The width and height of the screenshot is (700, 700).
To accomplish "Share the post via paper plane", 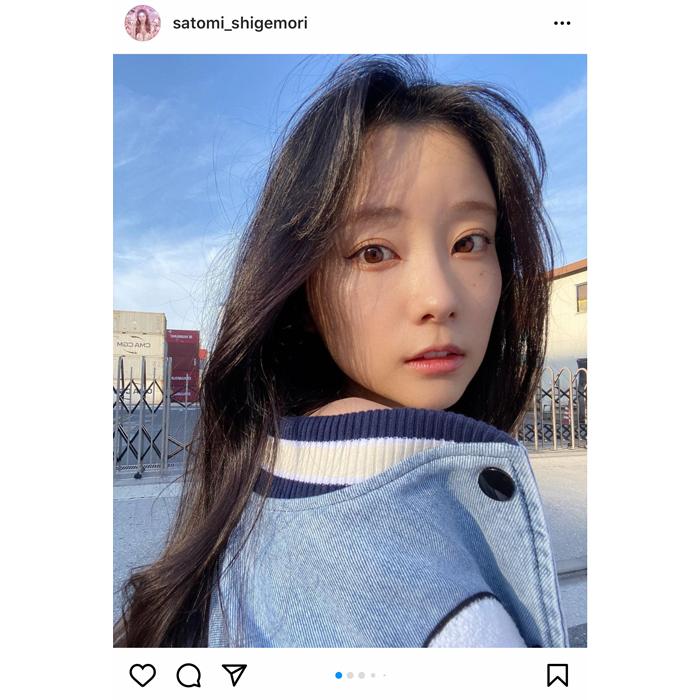I will (235, 675).
